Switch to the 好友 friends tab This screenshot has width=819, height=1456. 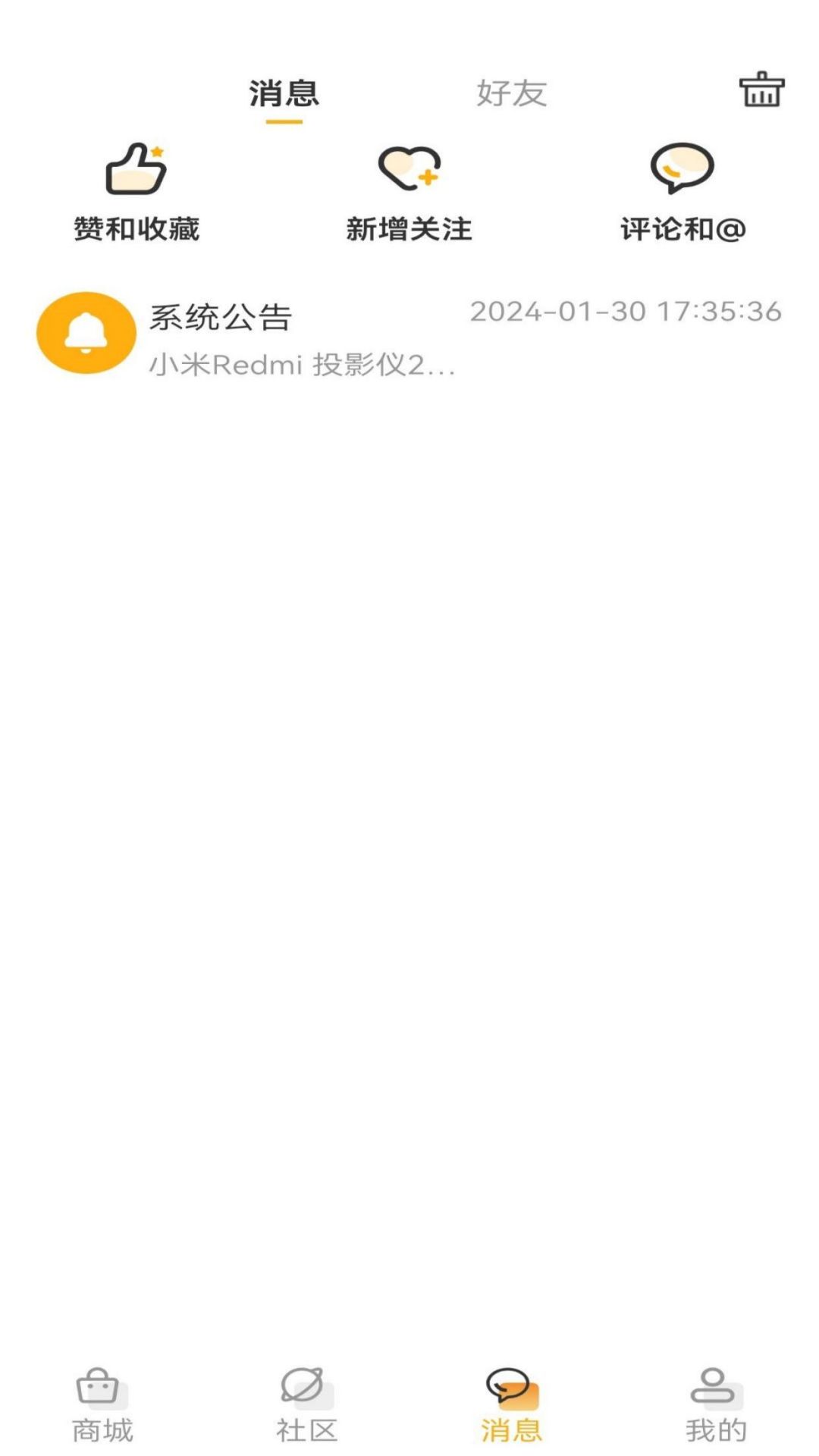pyautogui.click(x=512, y=93)
